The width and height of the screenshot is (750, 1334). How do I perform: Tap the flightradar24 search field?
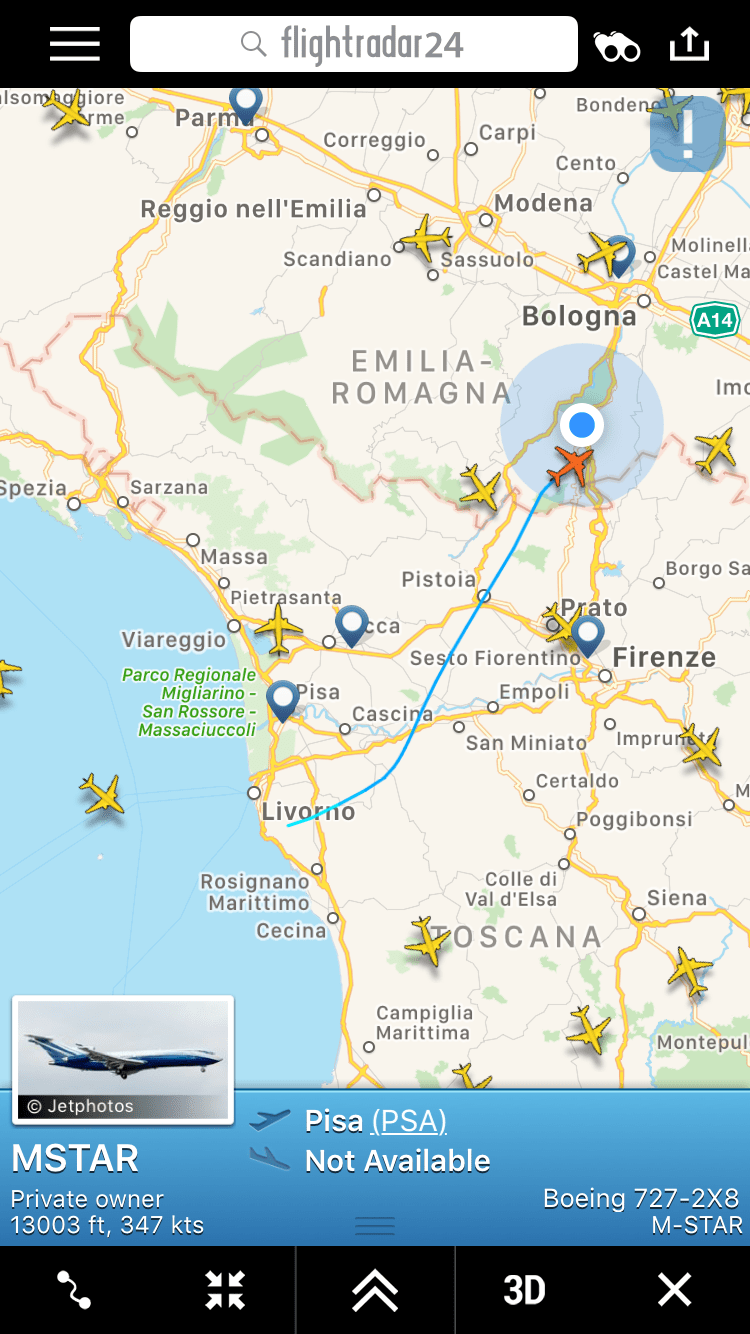[354, 44]
